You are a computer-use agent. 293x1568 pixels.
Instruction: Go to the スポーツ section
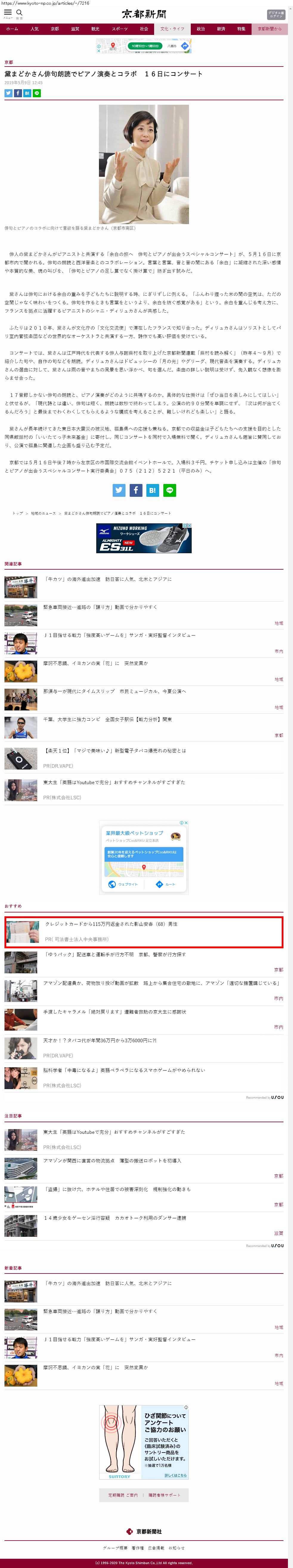pyautogui.click(x=120, y=29)
